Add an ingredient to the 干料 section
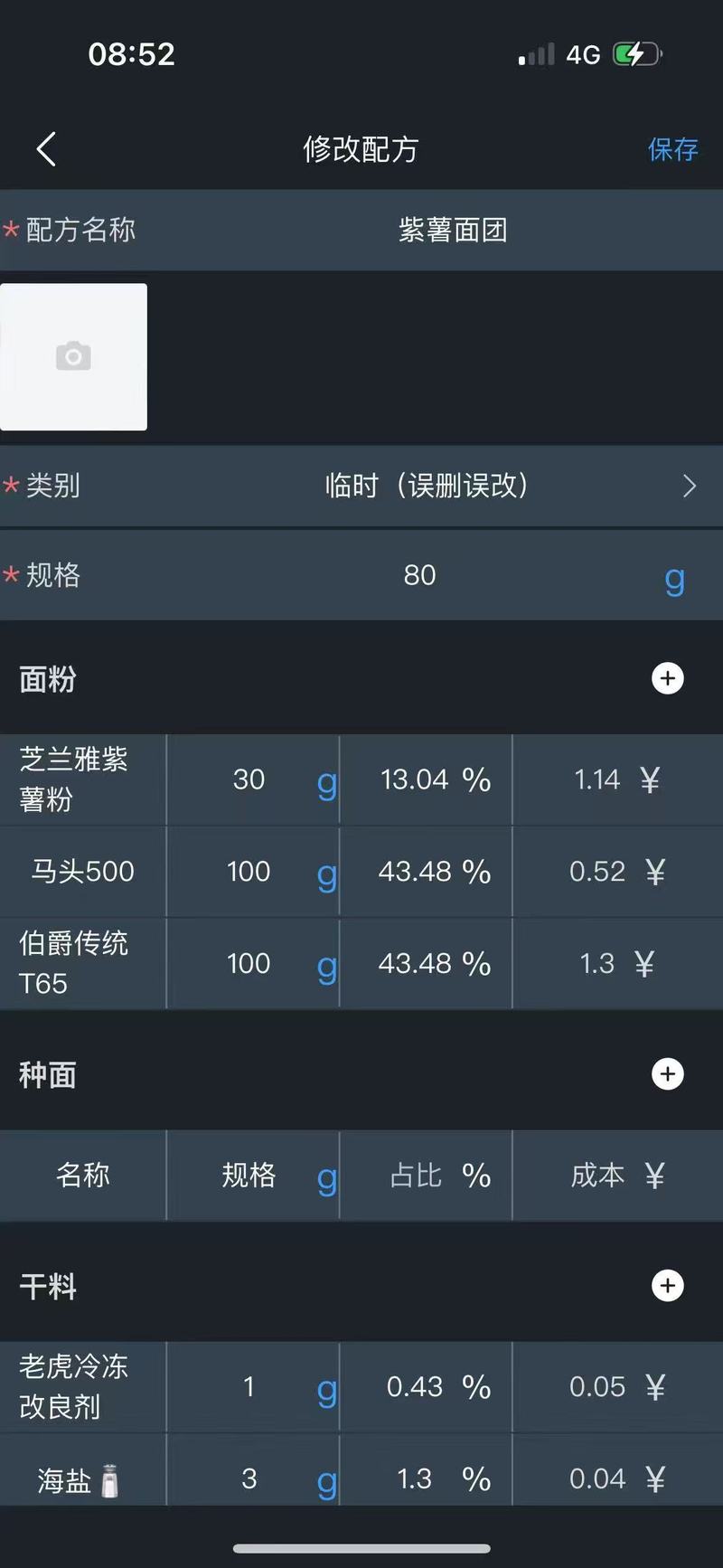Screen dimensions: 723x1568 tap(668, 1286)
